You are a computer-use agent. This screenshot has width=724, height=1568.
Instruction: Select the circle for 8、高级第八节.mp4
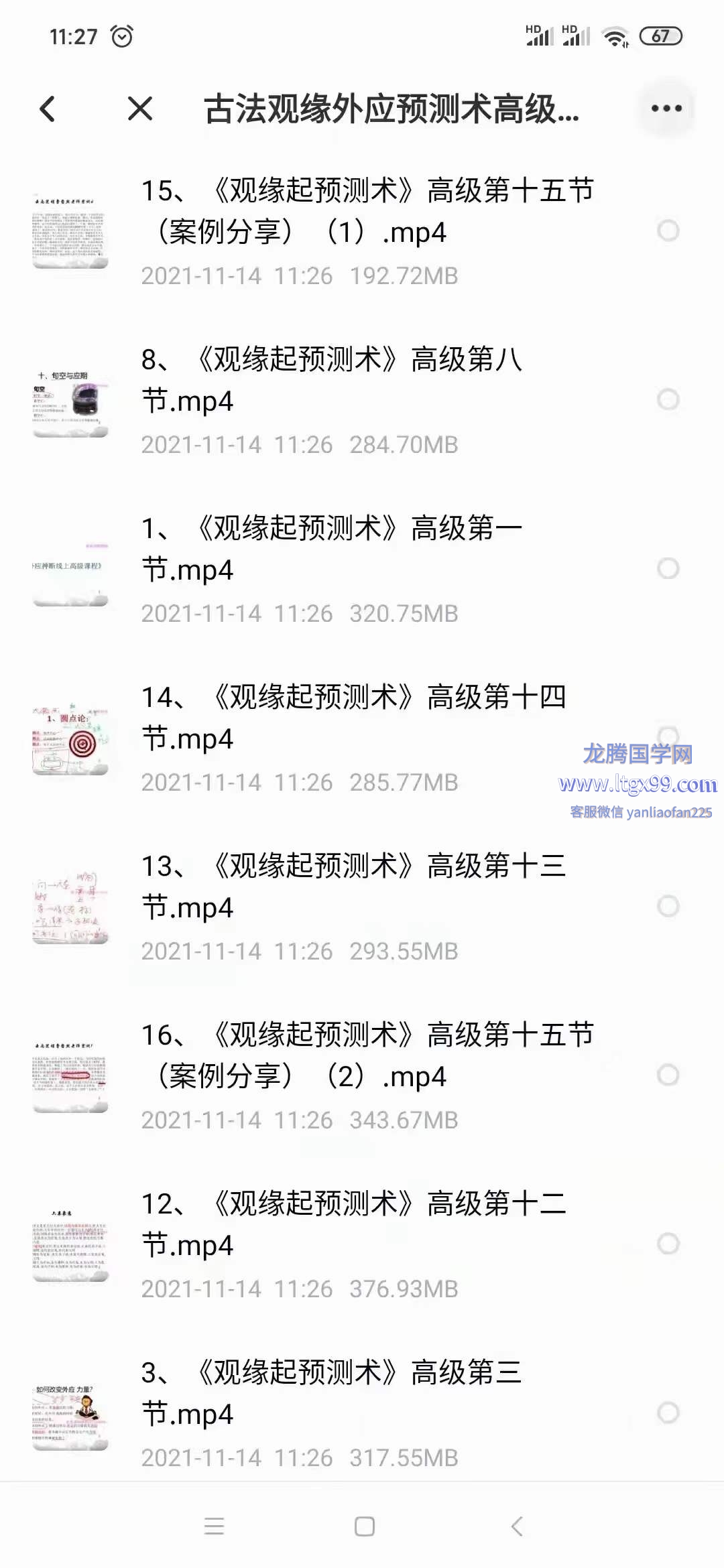coord(668,400)
